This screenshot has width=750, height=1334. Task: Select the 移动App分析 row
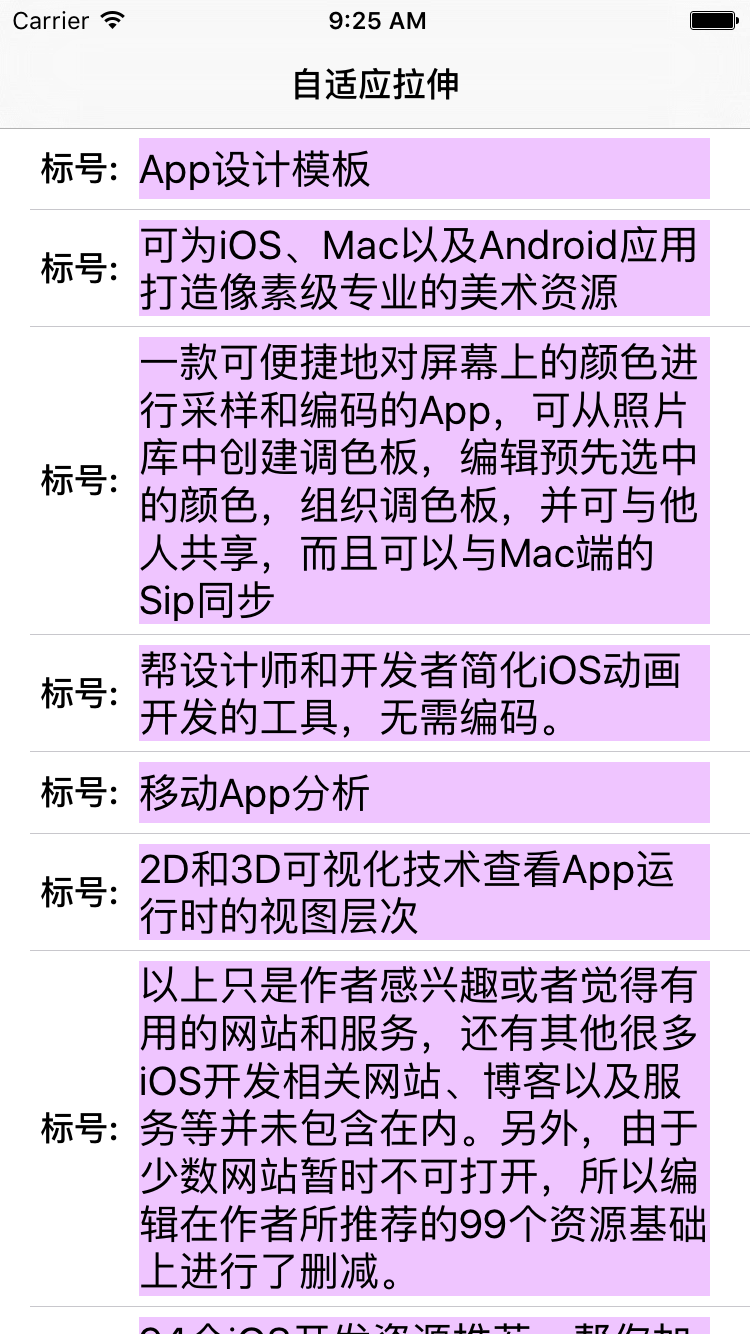(x=424, y=793)
